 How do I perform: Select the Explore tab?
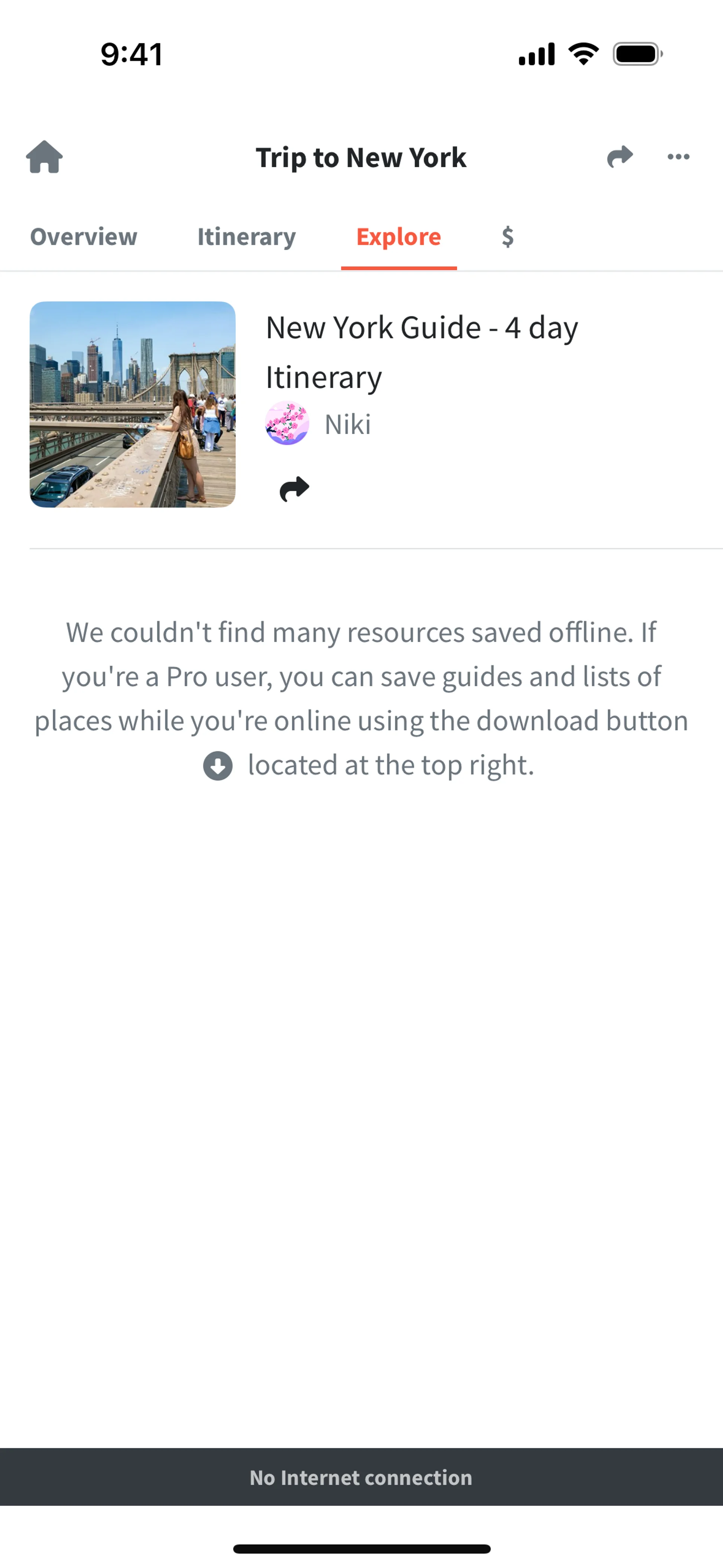[399, 237]
